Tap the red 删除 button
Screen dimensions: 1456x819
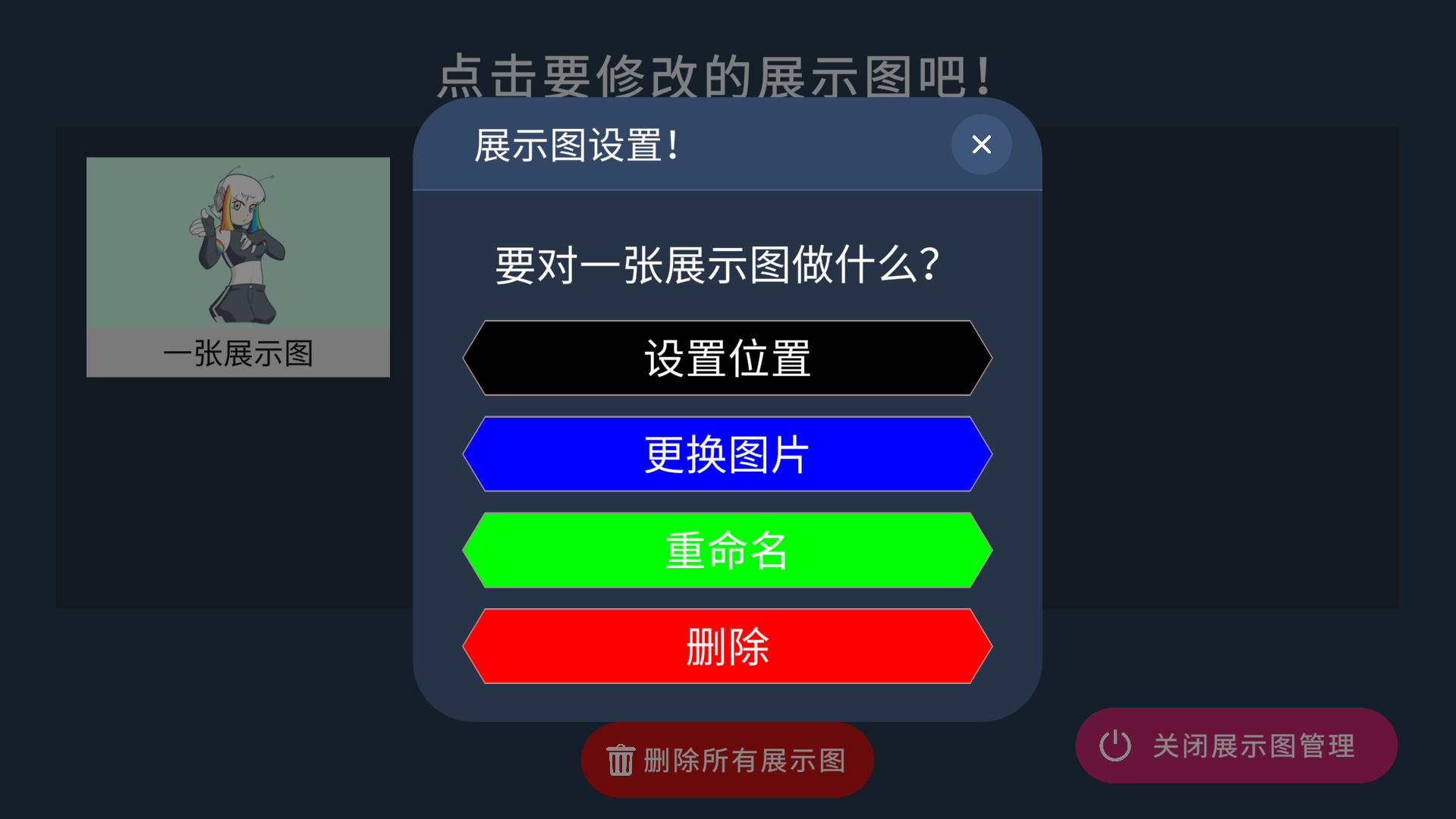(727, 646)
